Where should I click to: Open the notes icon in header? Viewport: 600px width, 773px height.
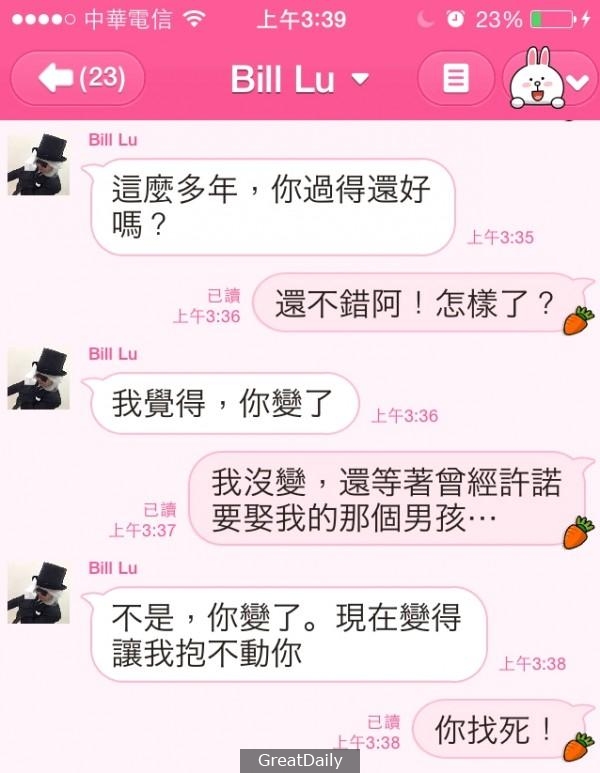click(456, 79)
